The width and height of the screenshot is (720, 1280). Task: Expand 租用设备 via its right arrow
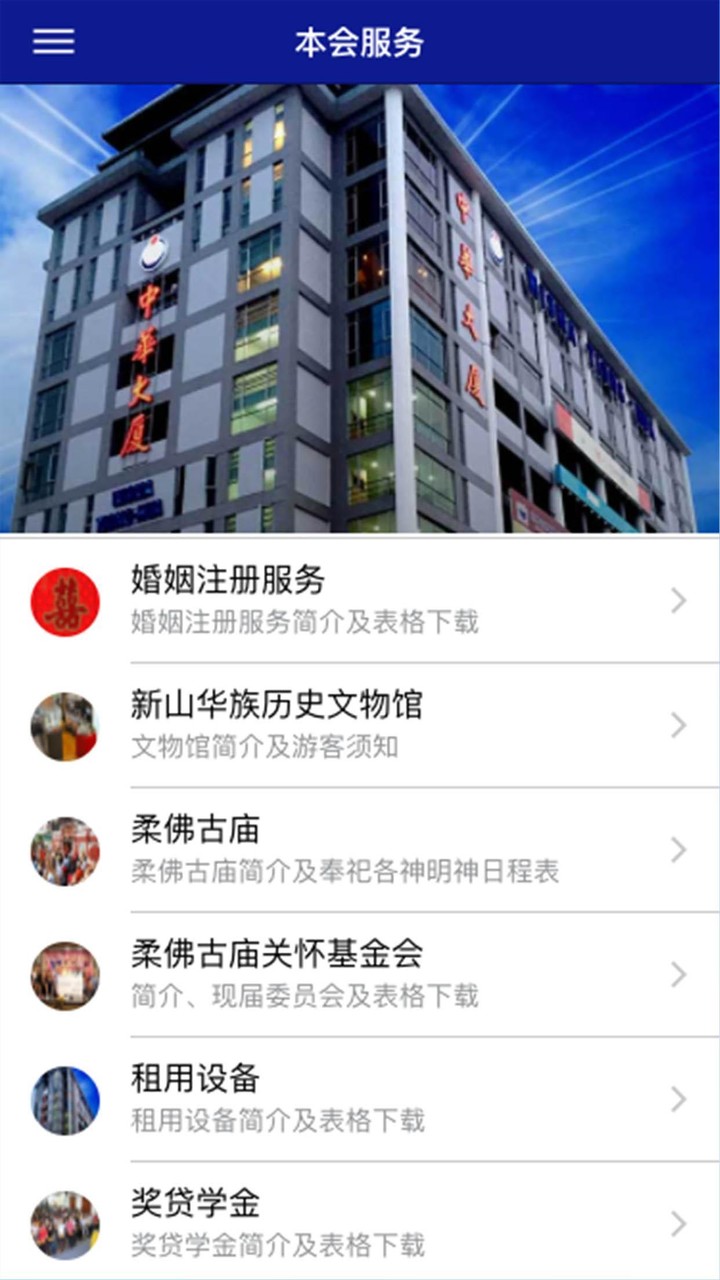tap(676, 1097)
